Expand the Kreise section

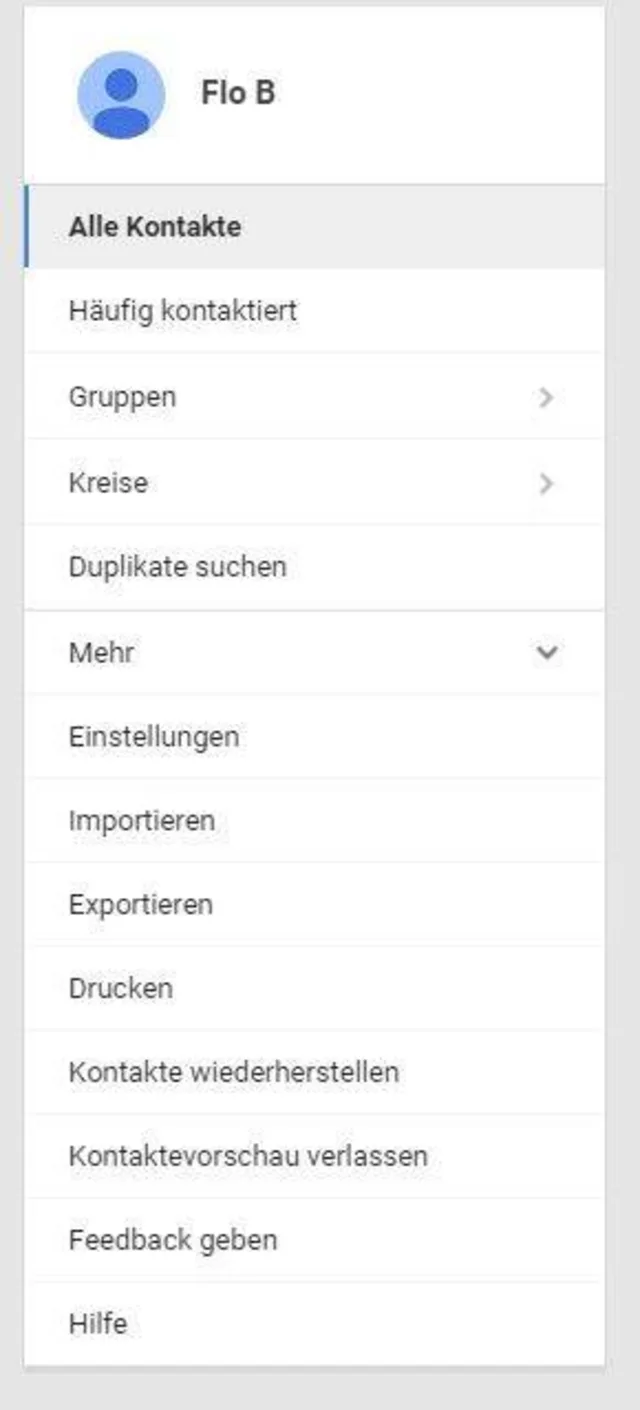pyautogui.click(x=545, y=483)
